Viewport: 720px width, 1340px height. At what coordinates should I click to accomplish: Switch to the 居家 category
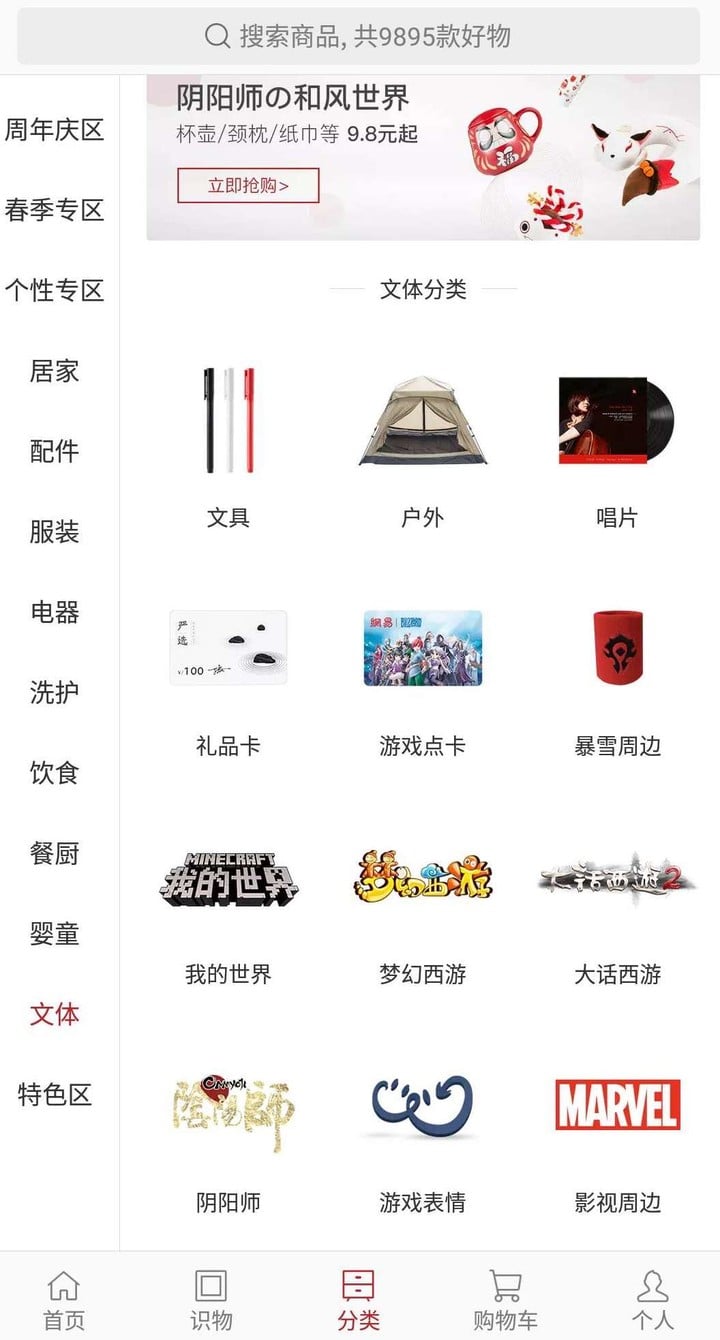pyautogui.click(x=55, y=371)
